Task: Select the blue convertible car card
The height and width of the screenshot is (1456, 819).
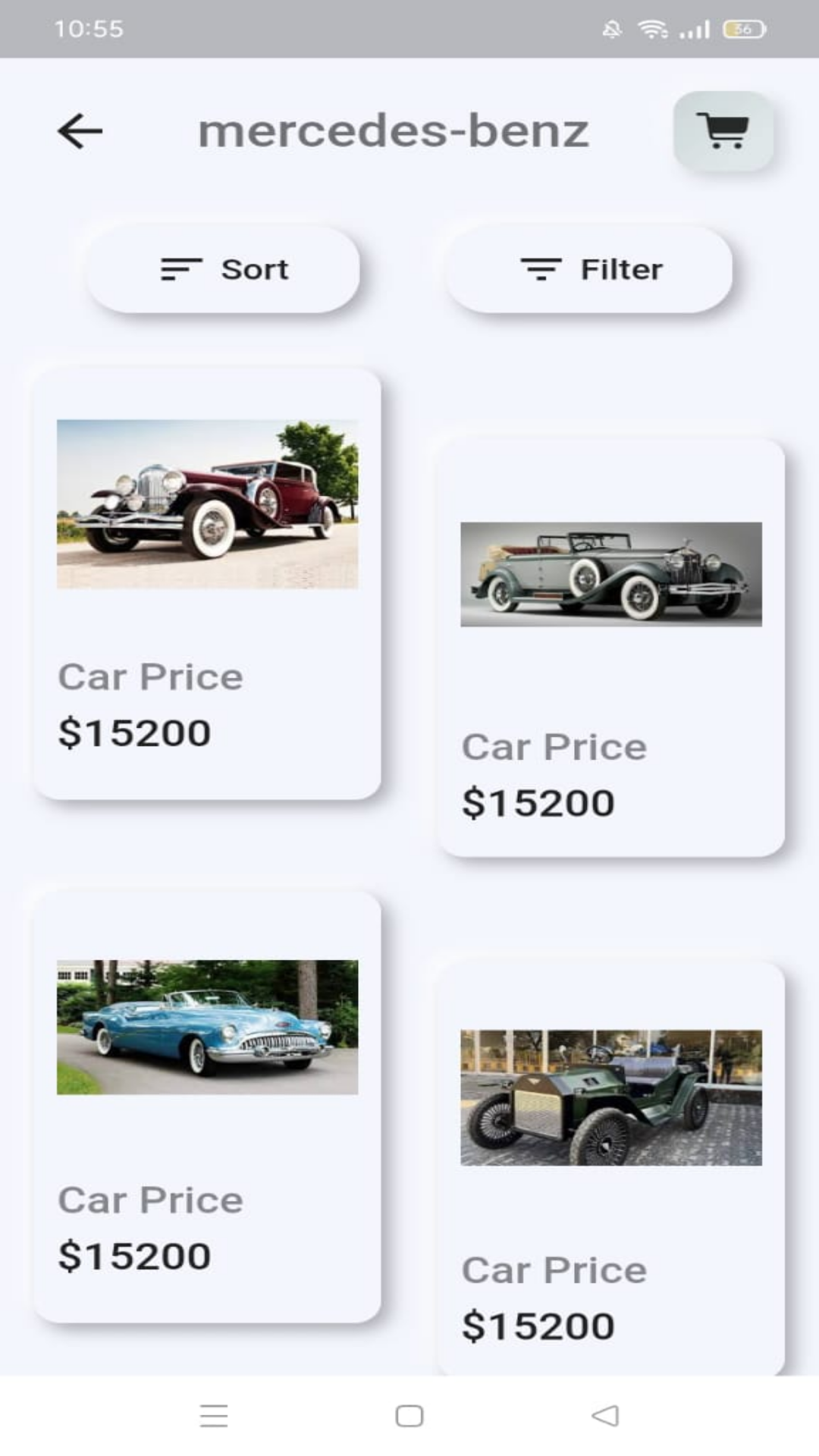Action: tap(207, 1107)
